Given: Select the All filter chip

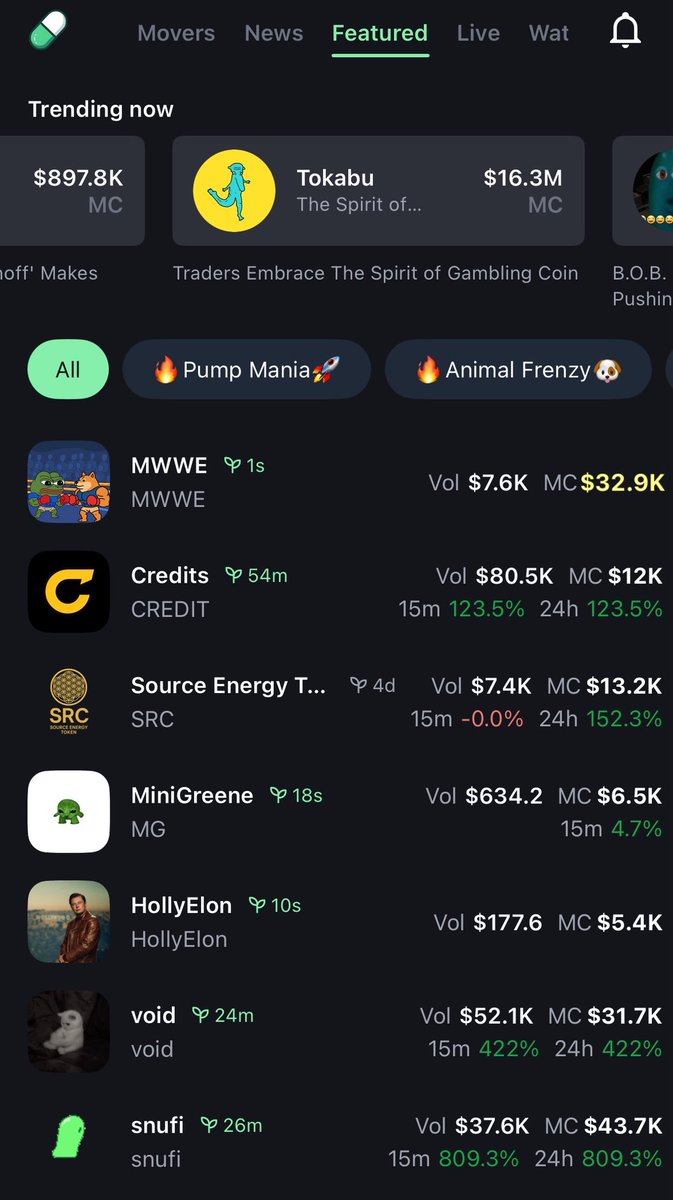Looking at the screenshot, I should point(68,370).
